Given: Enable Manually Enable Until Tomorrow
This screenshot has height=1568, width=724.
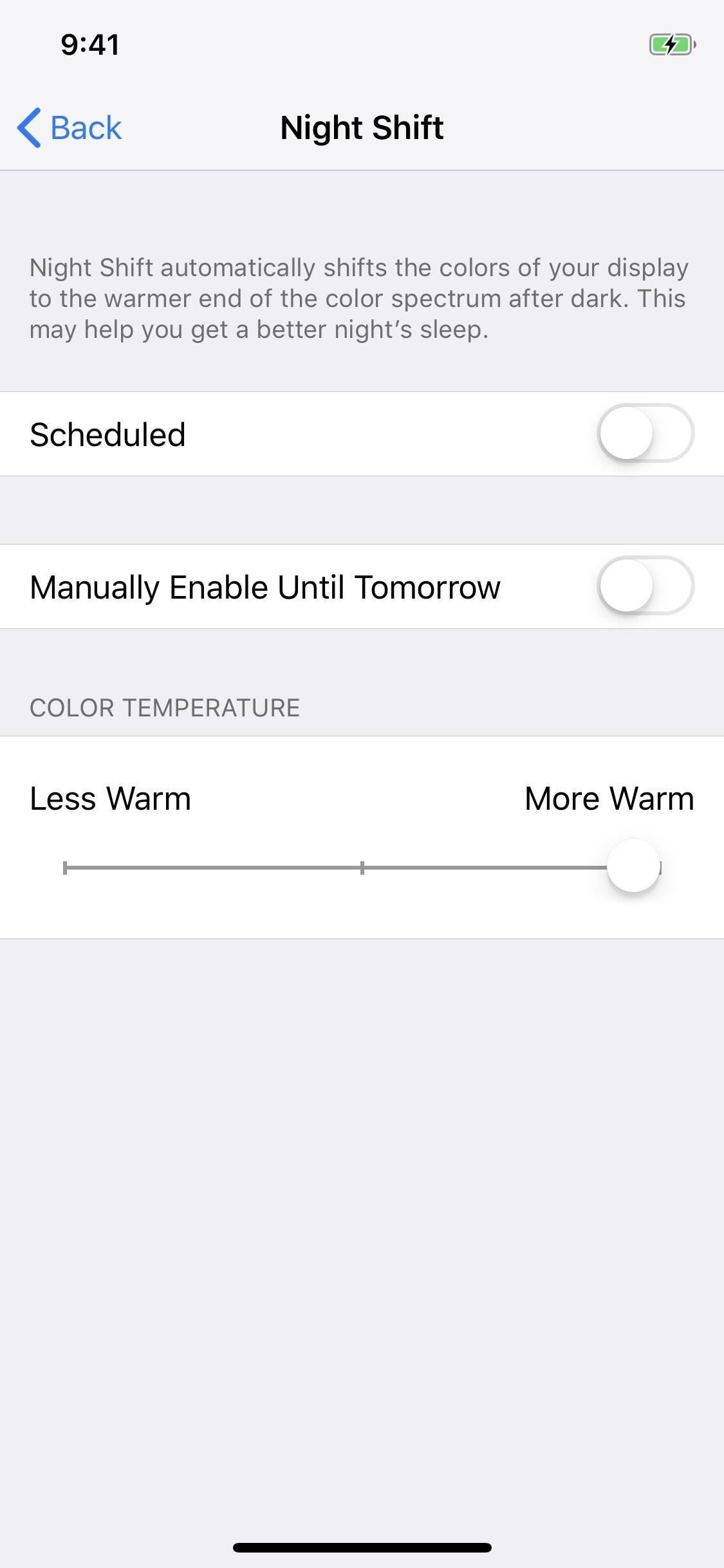Looking at the screenshot, I should point(645,586).
